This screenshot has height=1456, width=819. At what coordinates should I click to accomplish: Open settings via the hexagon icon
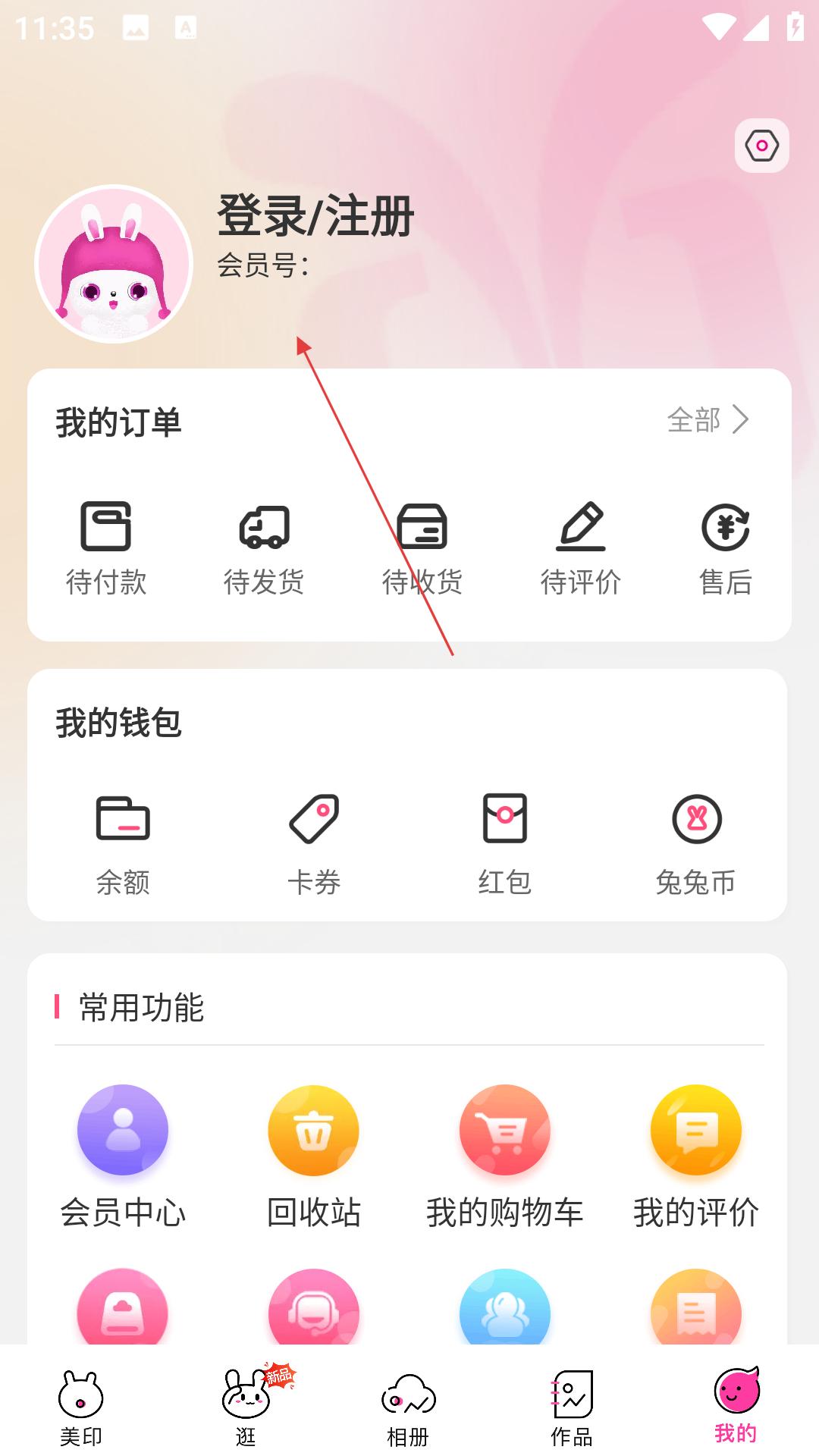point(761,146)
